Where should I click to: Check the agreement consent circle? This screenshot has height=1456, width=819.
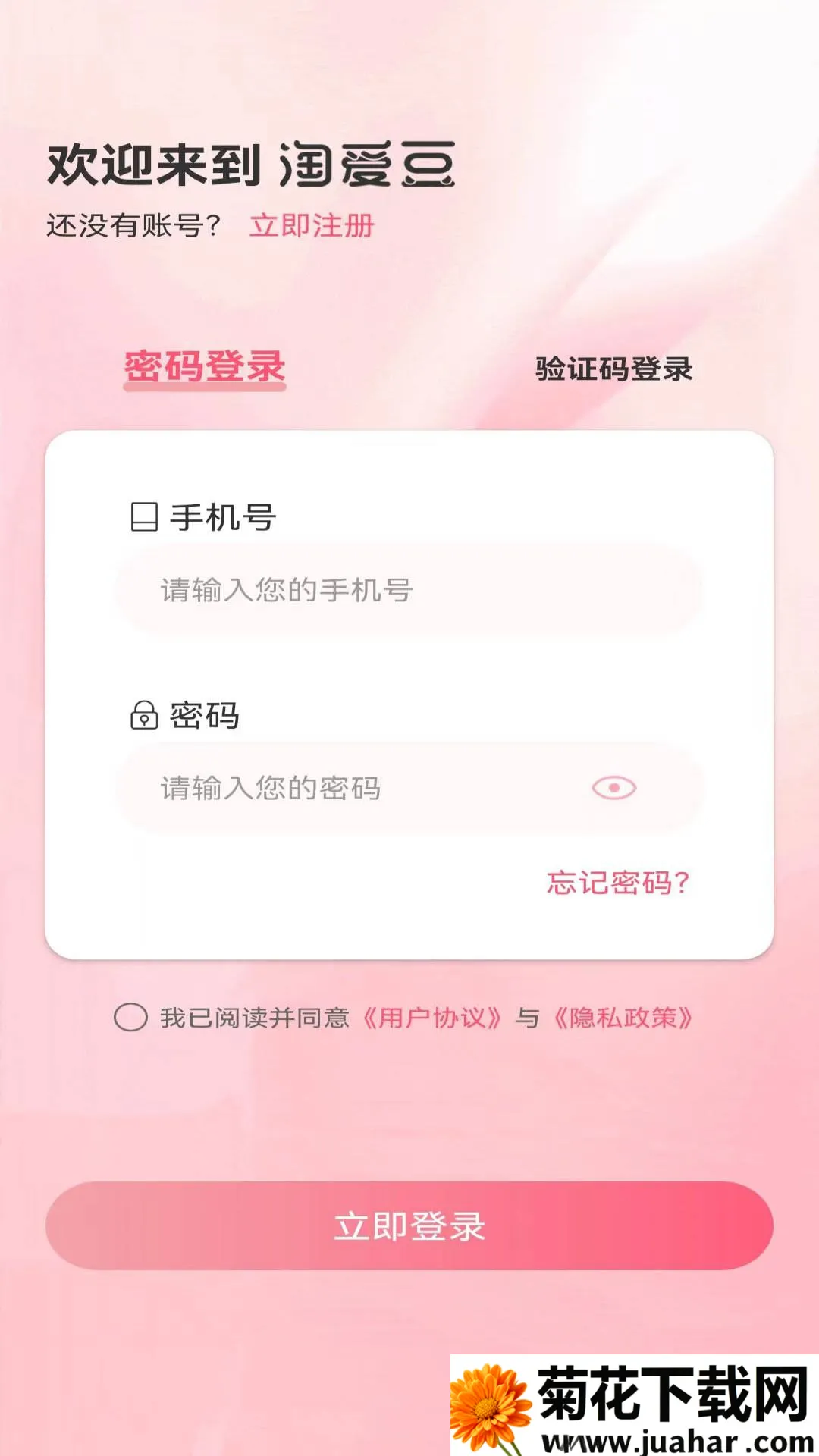pyautogui.click(x=130, y=1018)
